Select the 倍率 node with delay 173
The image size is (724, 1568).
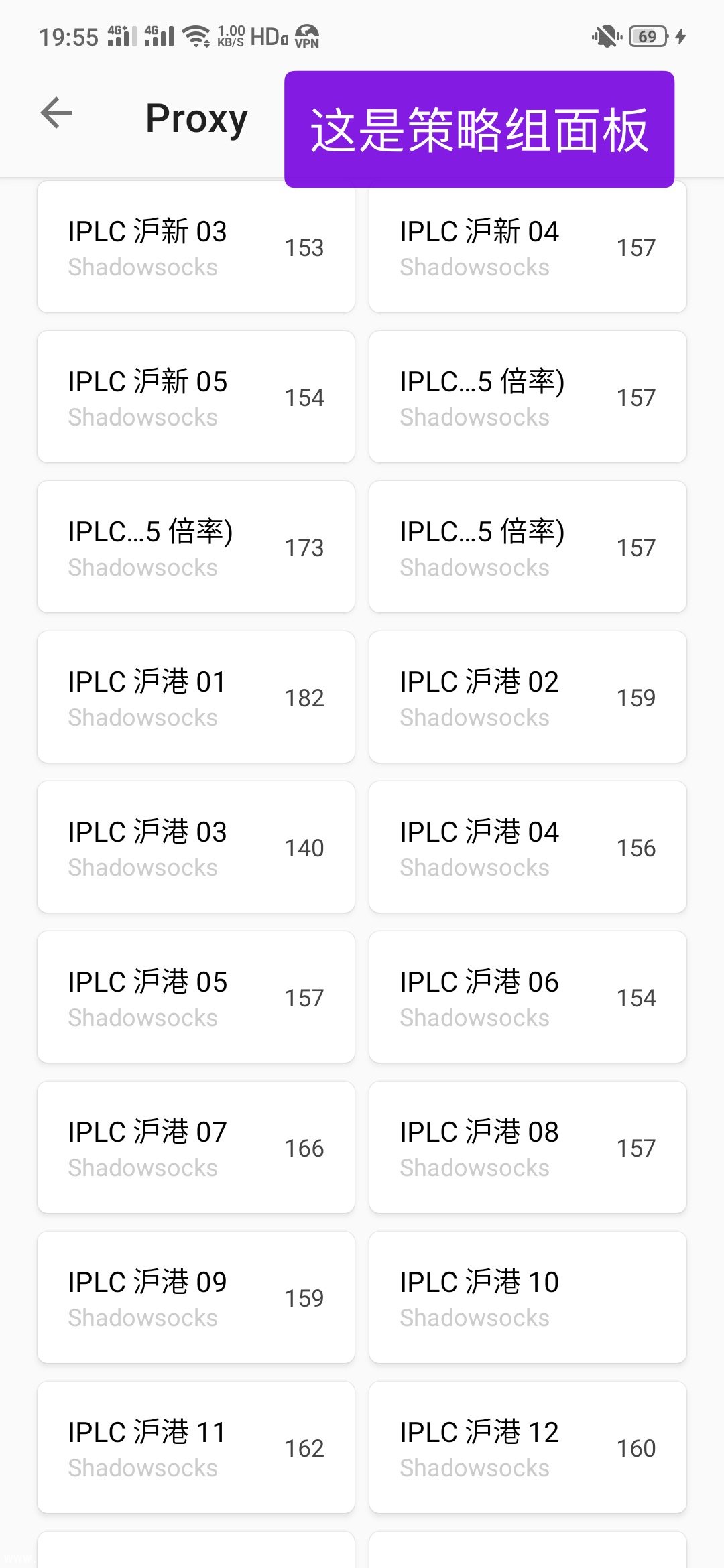pos(196,547)
